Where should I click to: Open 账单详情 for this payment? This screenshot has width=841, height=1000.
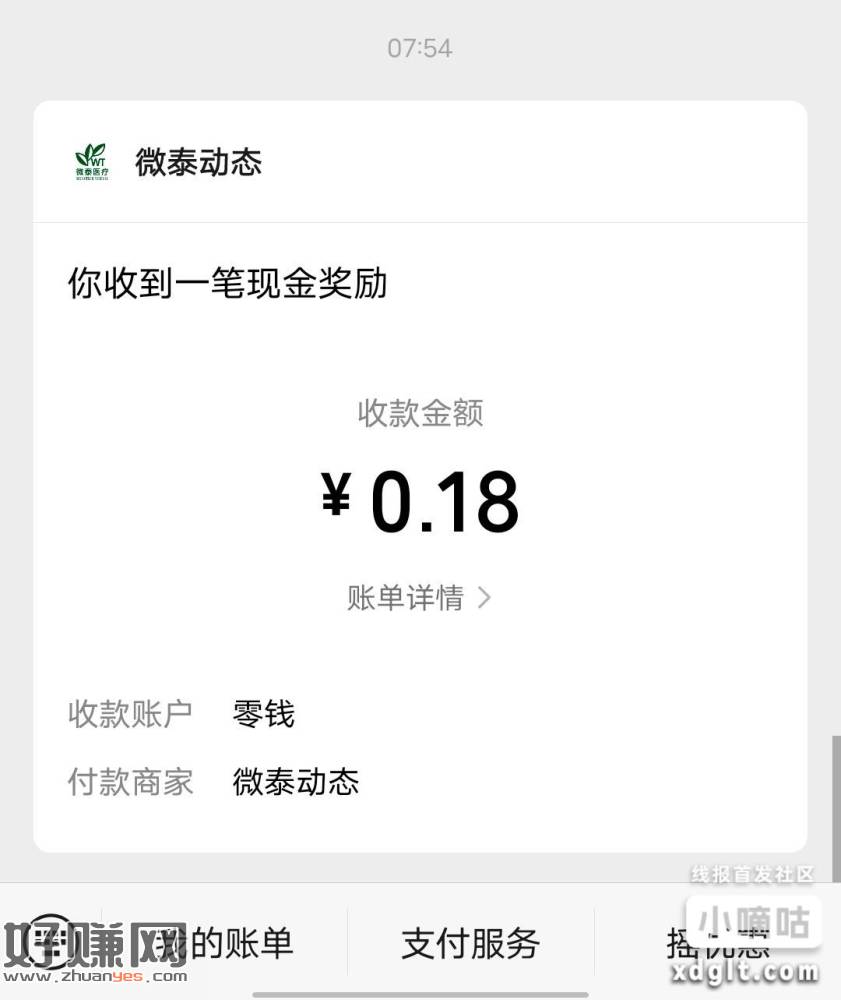[419, 598]
